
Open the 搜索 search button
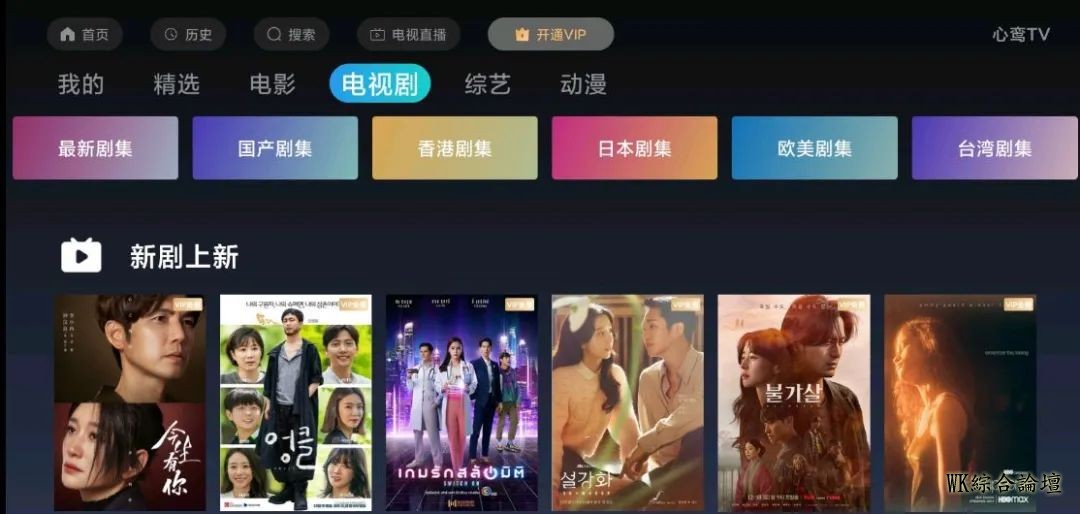[291, 34]
